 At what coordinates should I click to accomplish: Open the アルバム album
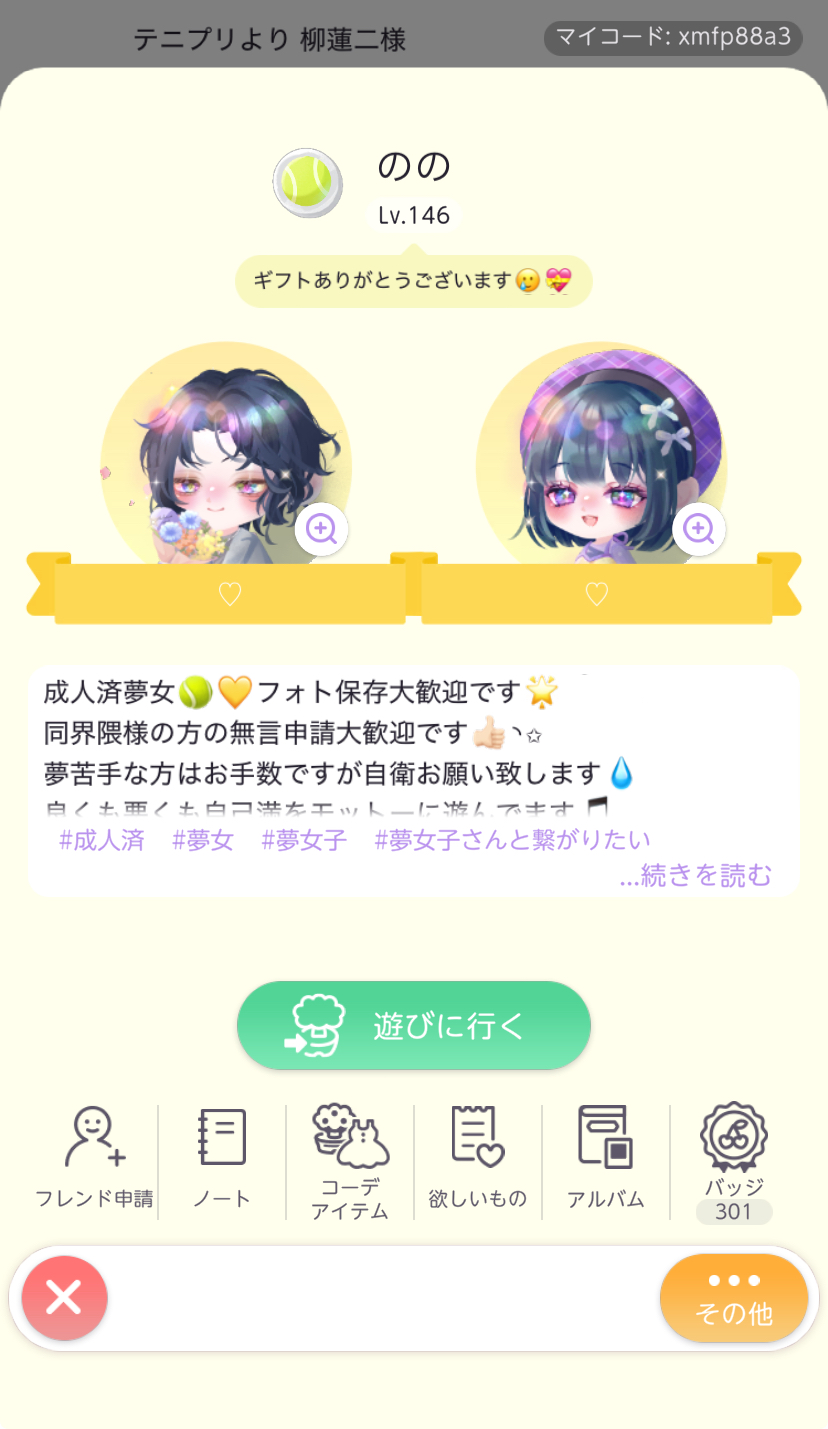605,1158
